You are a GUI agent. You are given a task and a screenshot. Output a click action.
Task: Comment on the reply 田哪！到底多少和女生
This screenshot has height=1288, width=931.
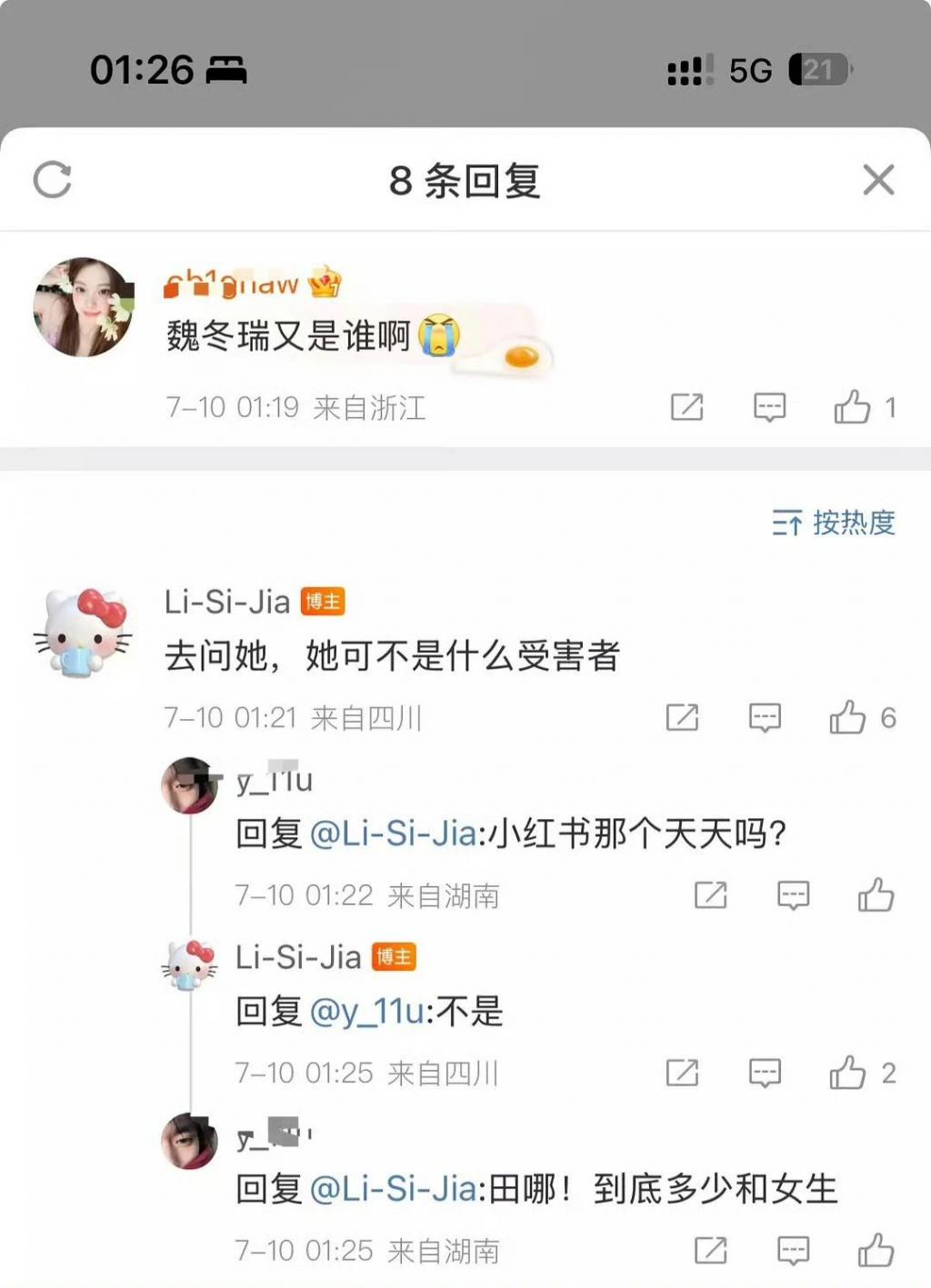point(793,1251)
